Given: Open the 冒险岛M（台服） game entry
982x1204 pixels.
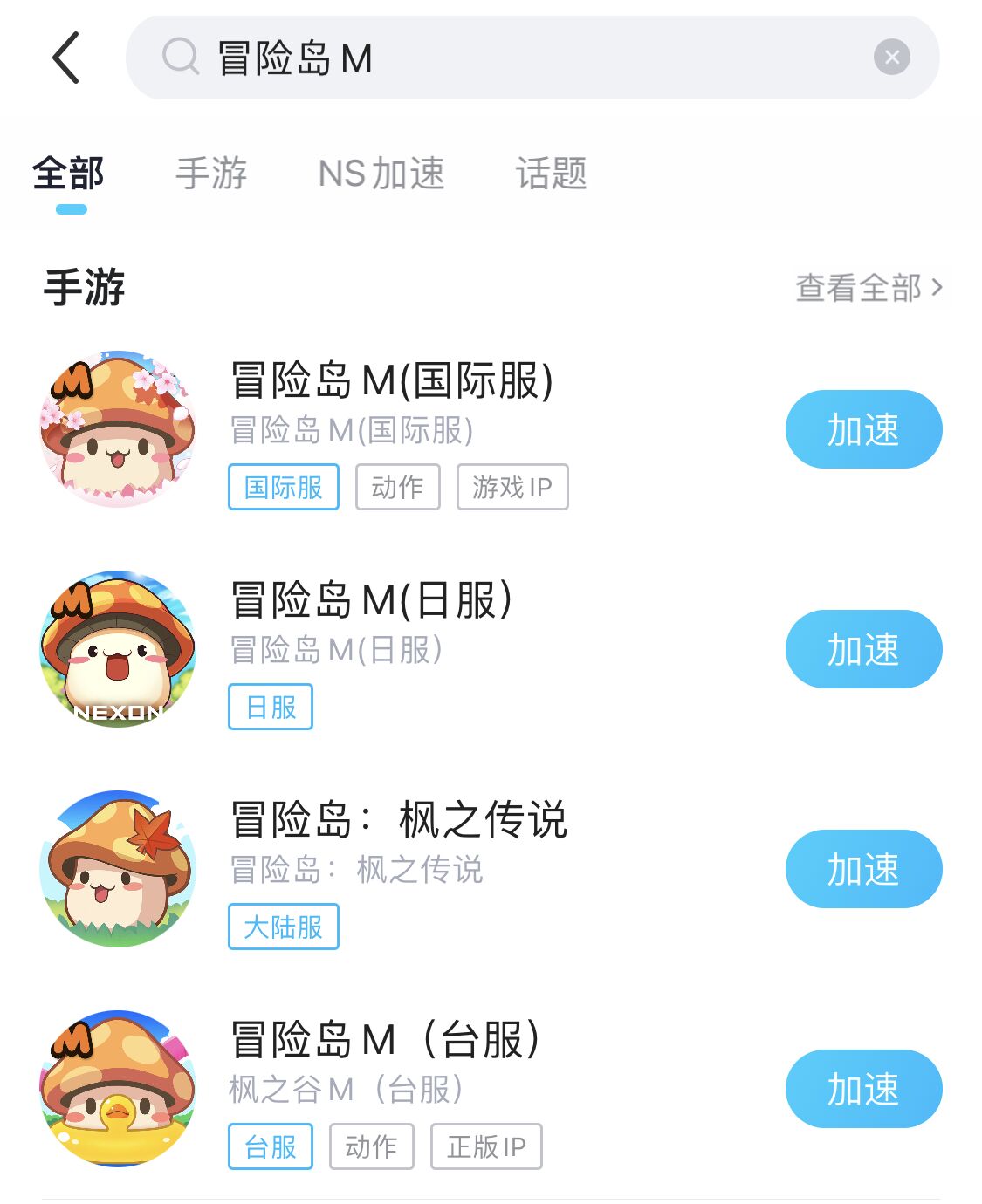Looking at the screenshot, I should (384, 1041).
